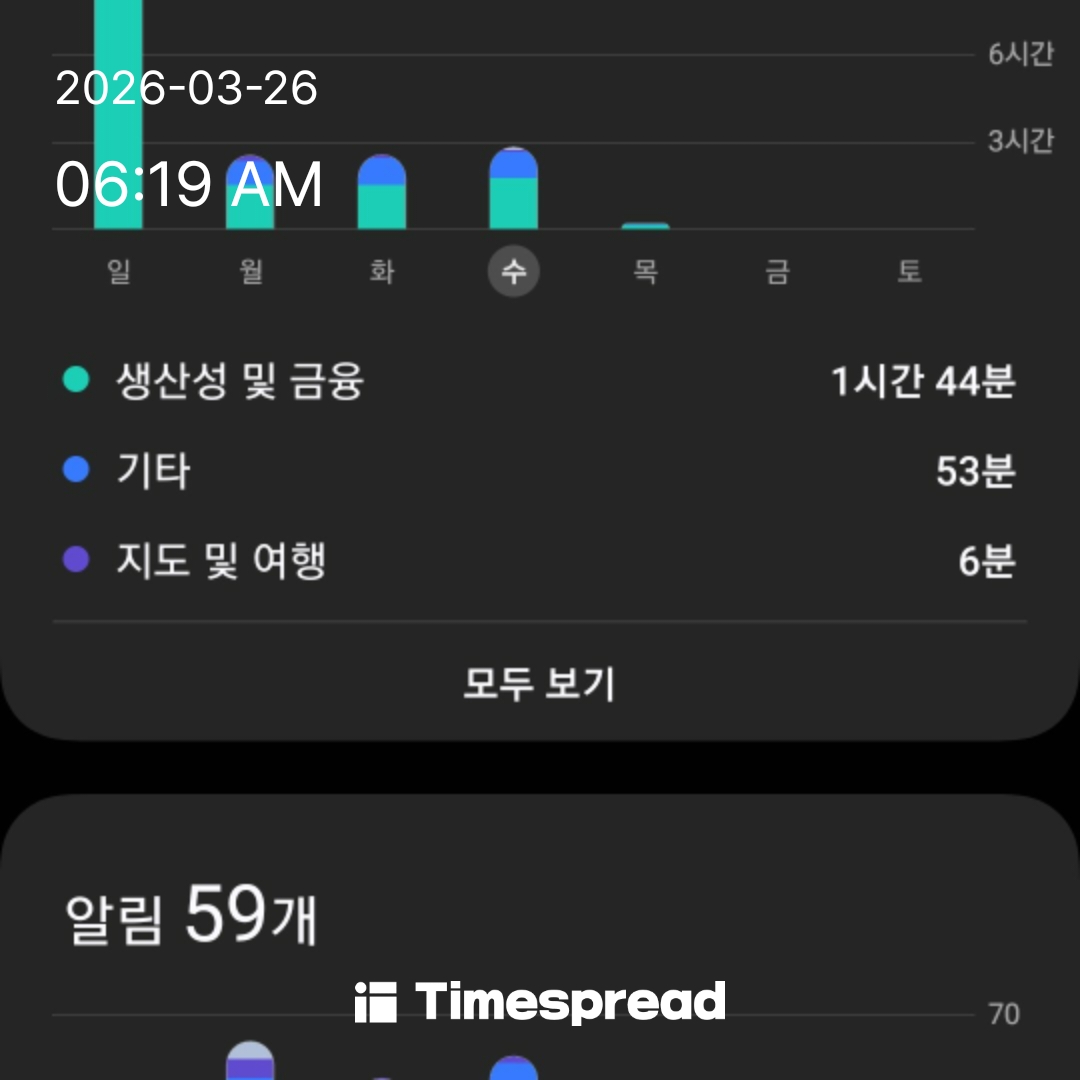Image resolution: width=1080 pixels, height=1080 pixels.
Task: Open the 지도 및 여행 category usage
Action: pyautogui.click(x=540, y=561)
